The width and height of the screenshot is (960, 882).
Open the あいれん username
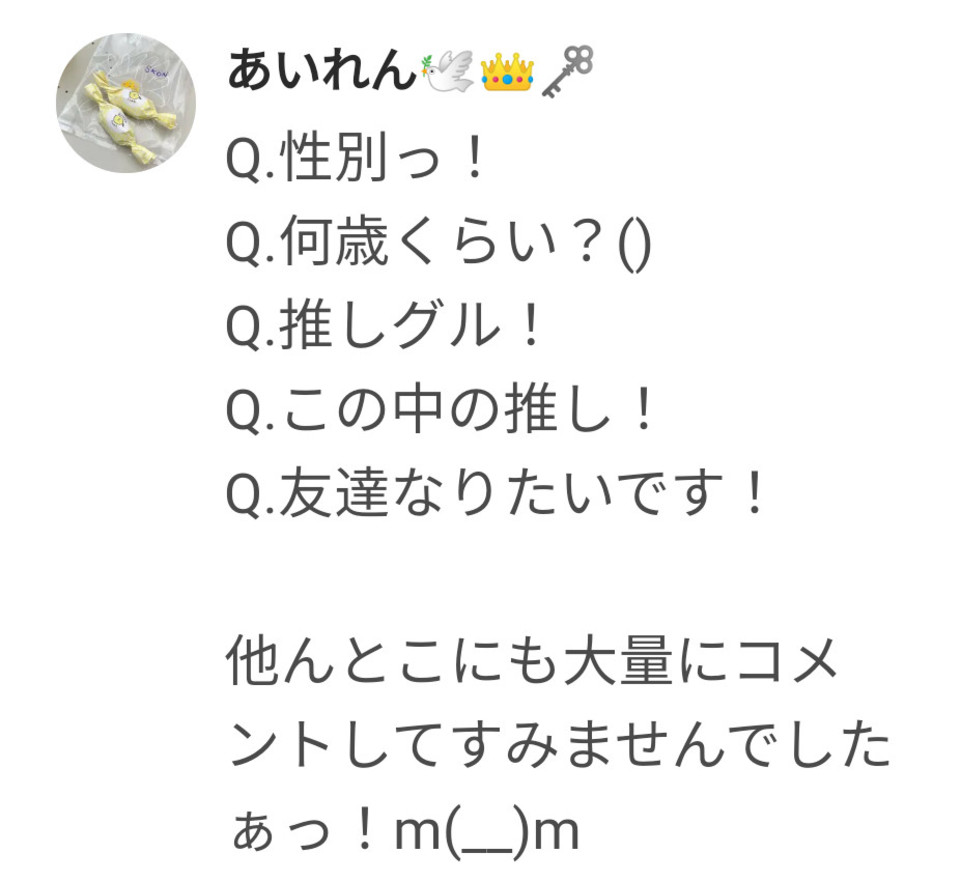click(x=320, y=72)
